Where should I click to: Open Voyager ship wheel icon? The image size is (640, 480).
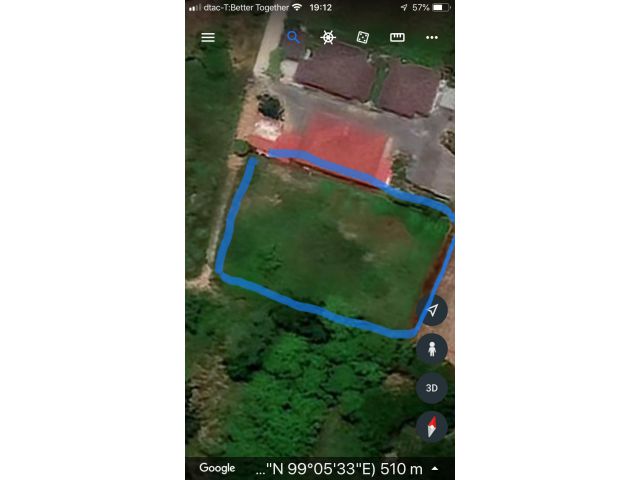click(328, 37)
